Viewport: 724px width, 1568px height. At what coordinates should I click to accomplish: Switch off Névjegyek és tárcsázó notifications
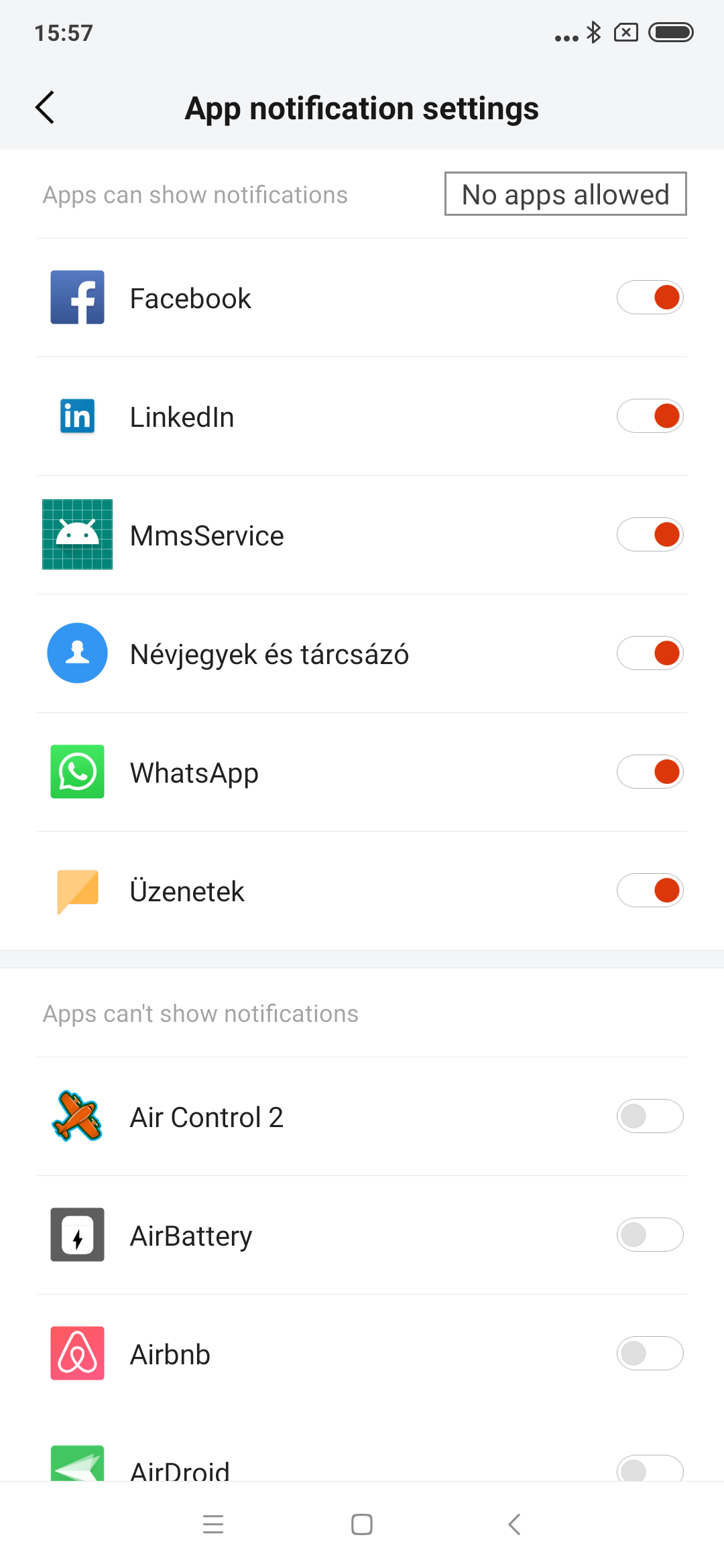pyautogui.click(x=650, y=653)
